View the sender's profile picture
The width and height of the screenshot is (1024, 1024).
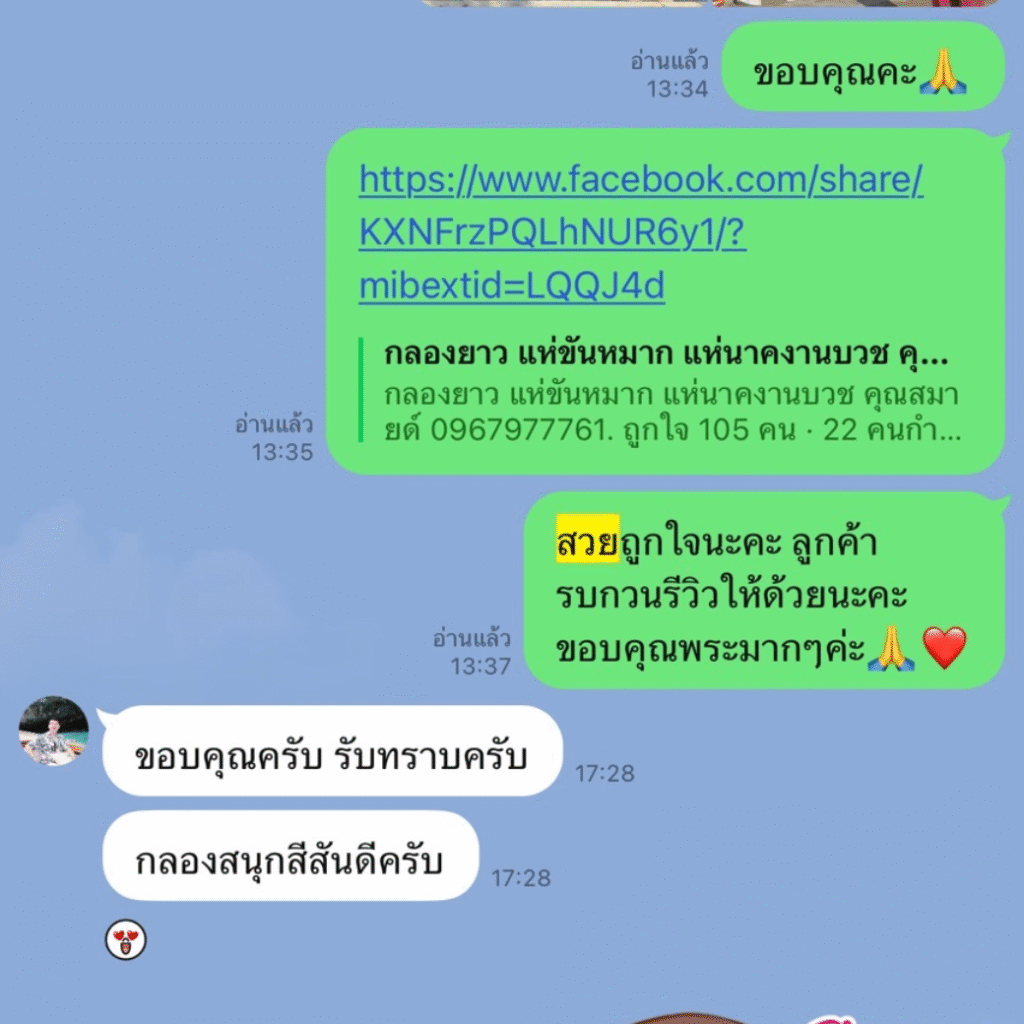point(54,731)
